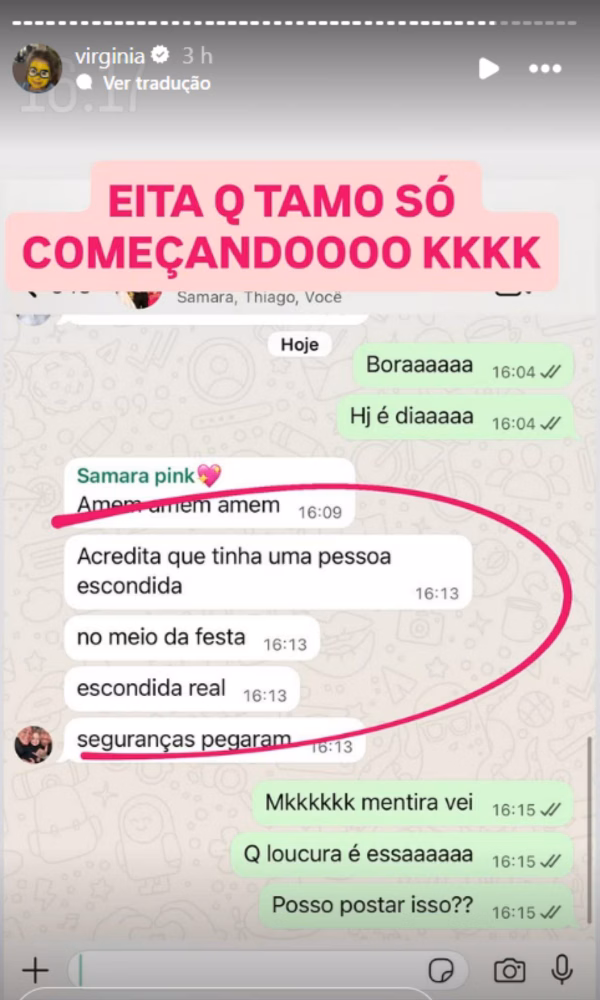This screenshot has height=1000, width=600.
Task: Open virginia's profile picture
Action: (37, 69)
